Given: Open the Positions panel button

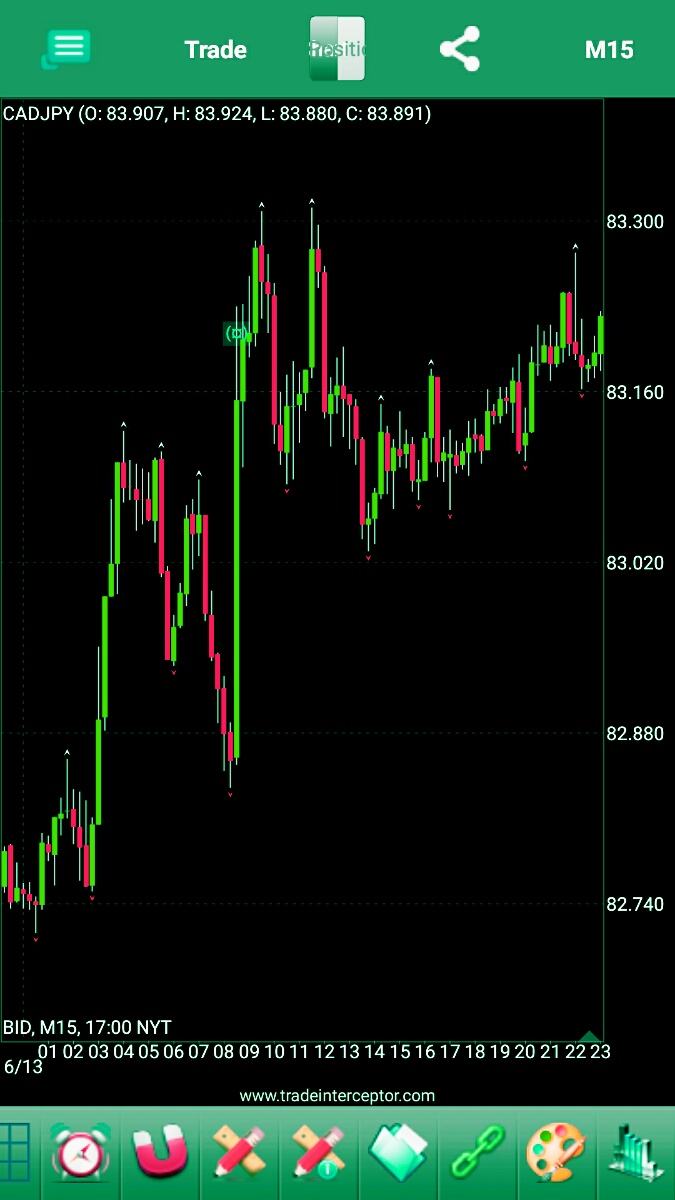Looking at the screenshot, I should pos(337,49).
